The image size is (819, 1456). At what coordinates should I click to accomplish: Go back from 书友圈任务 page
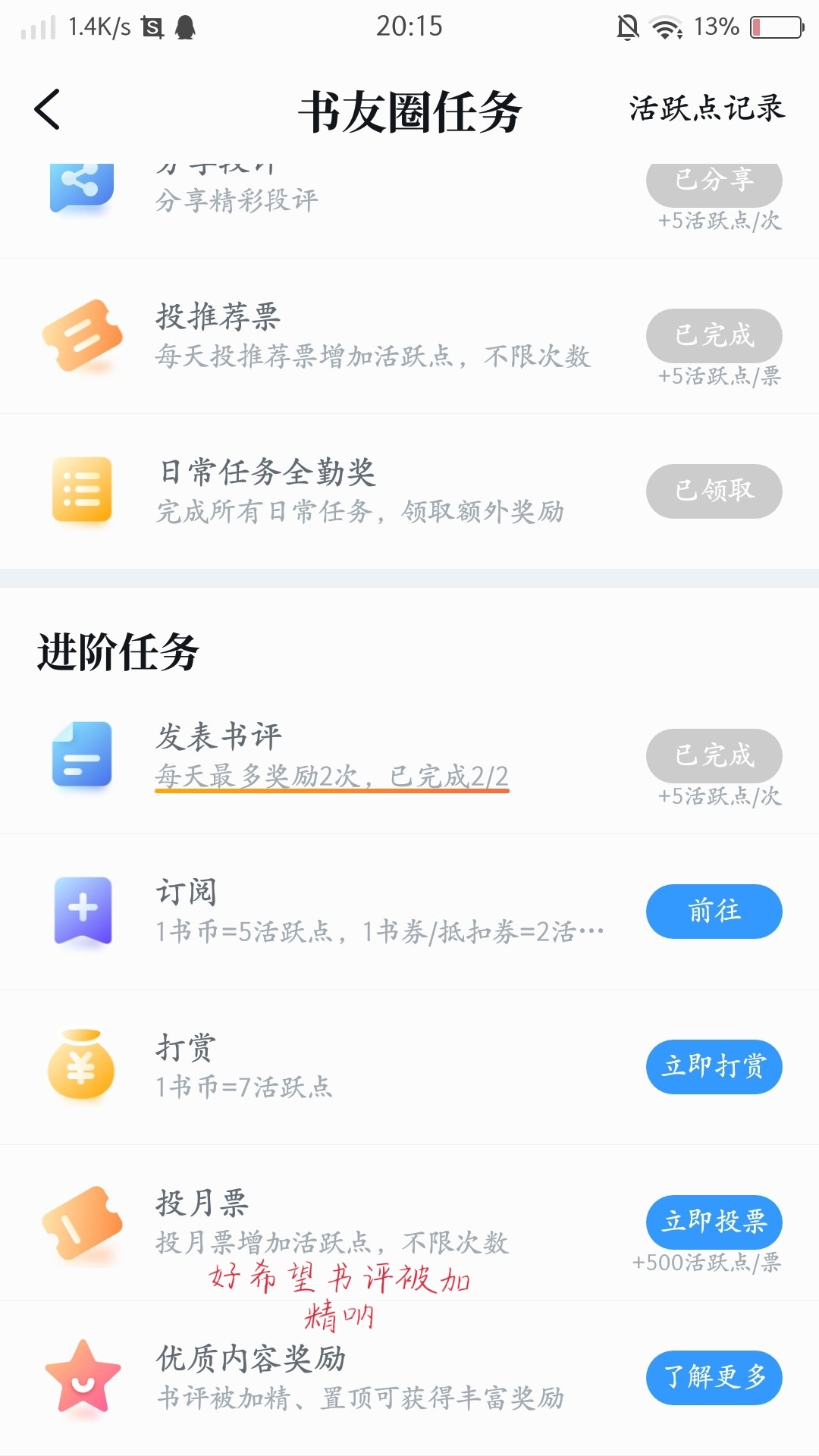[x=47, y=109]
